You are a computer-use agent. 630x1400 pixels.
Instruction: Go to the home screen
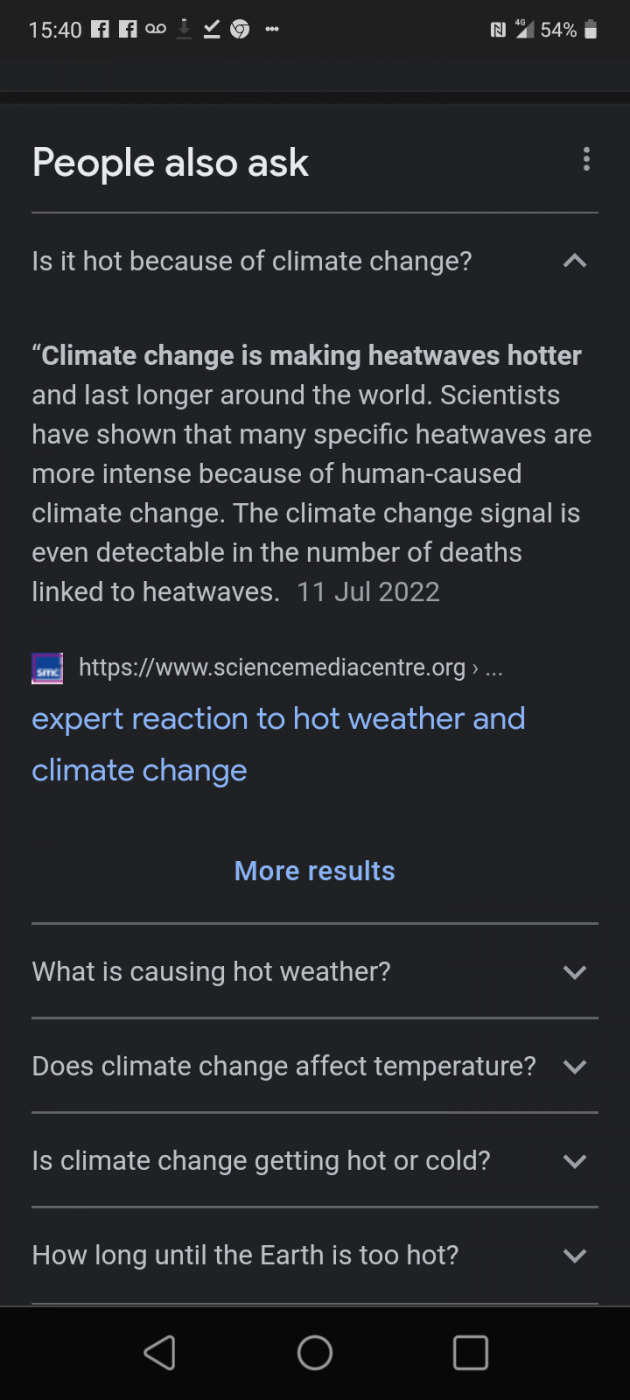click(x=315, y=1352)
